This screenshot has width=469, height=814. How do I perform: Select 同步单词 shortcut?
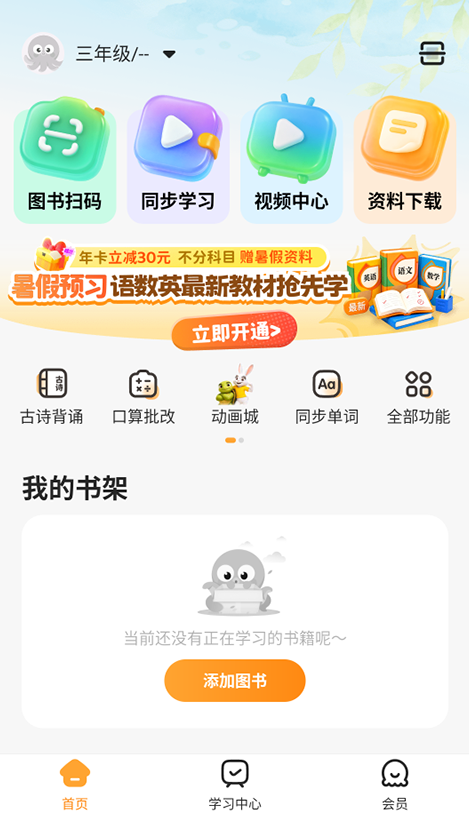point(327,397)
